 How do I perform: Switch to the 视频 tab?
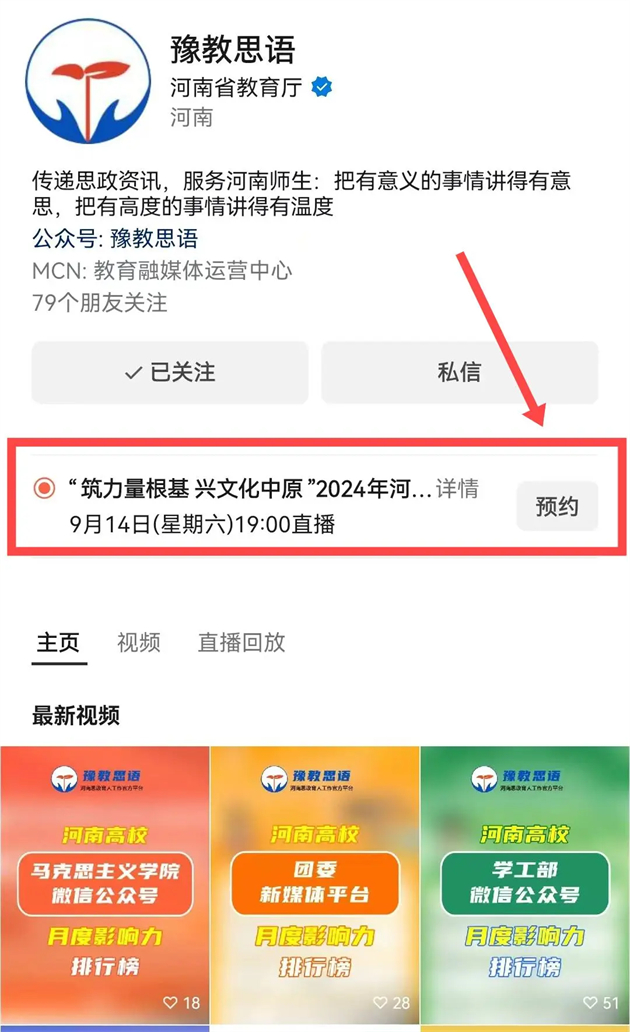(x=138, y=642)
